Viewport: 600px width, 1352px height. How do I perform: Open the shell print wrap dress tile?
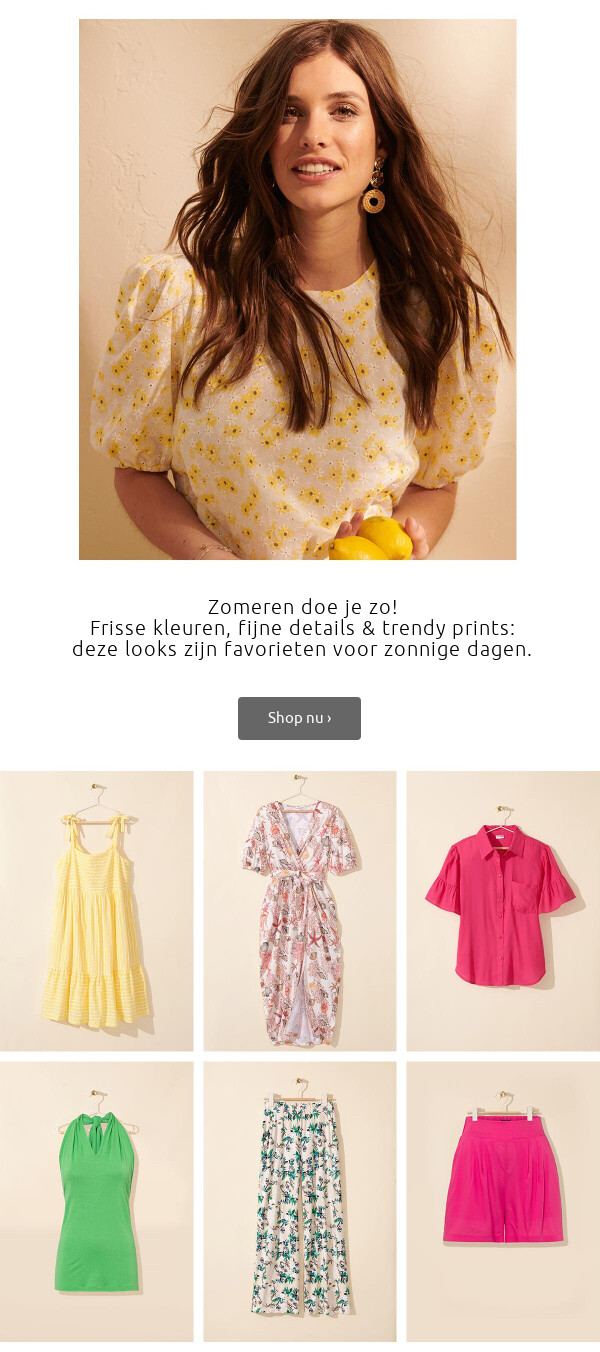[x=299, y=911]
